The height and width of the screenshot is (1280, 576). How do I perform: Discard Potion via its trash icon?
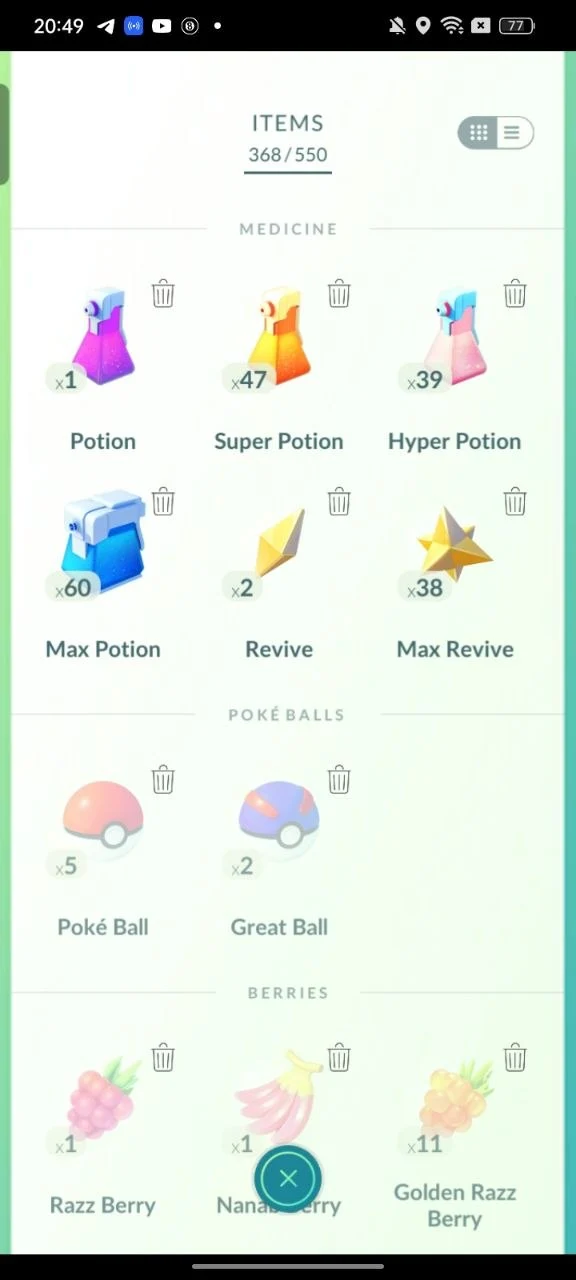(x=163, y=293)
